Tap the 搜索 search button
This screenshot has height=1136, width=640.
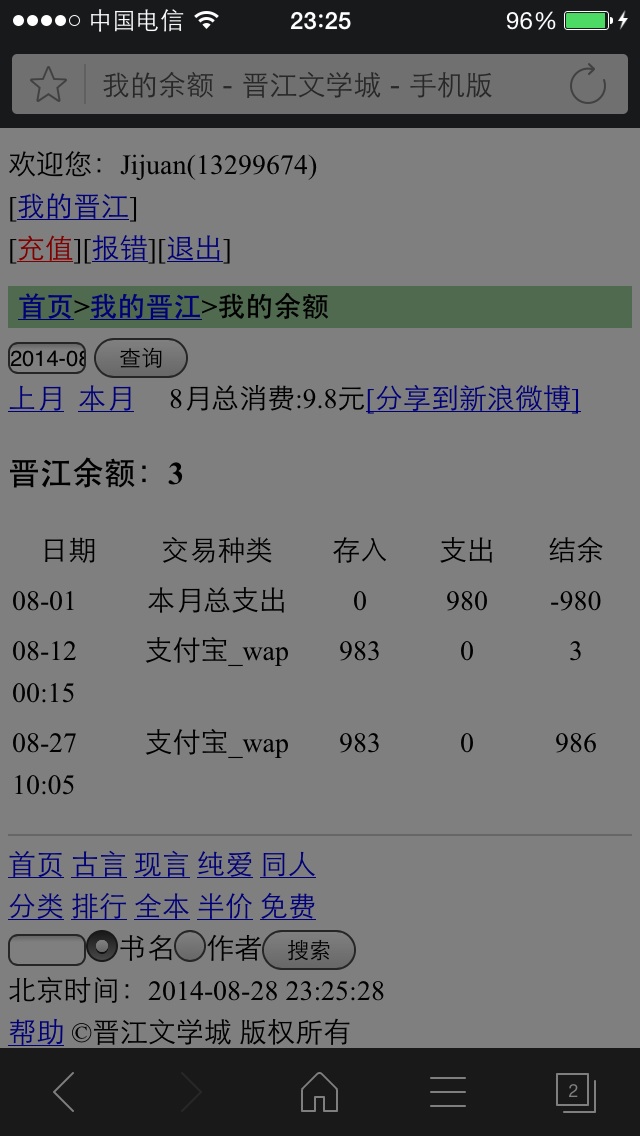(309, 950)
